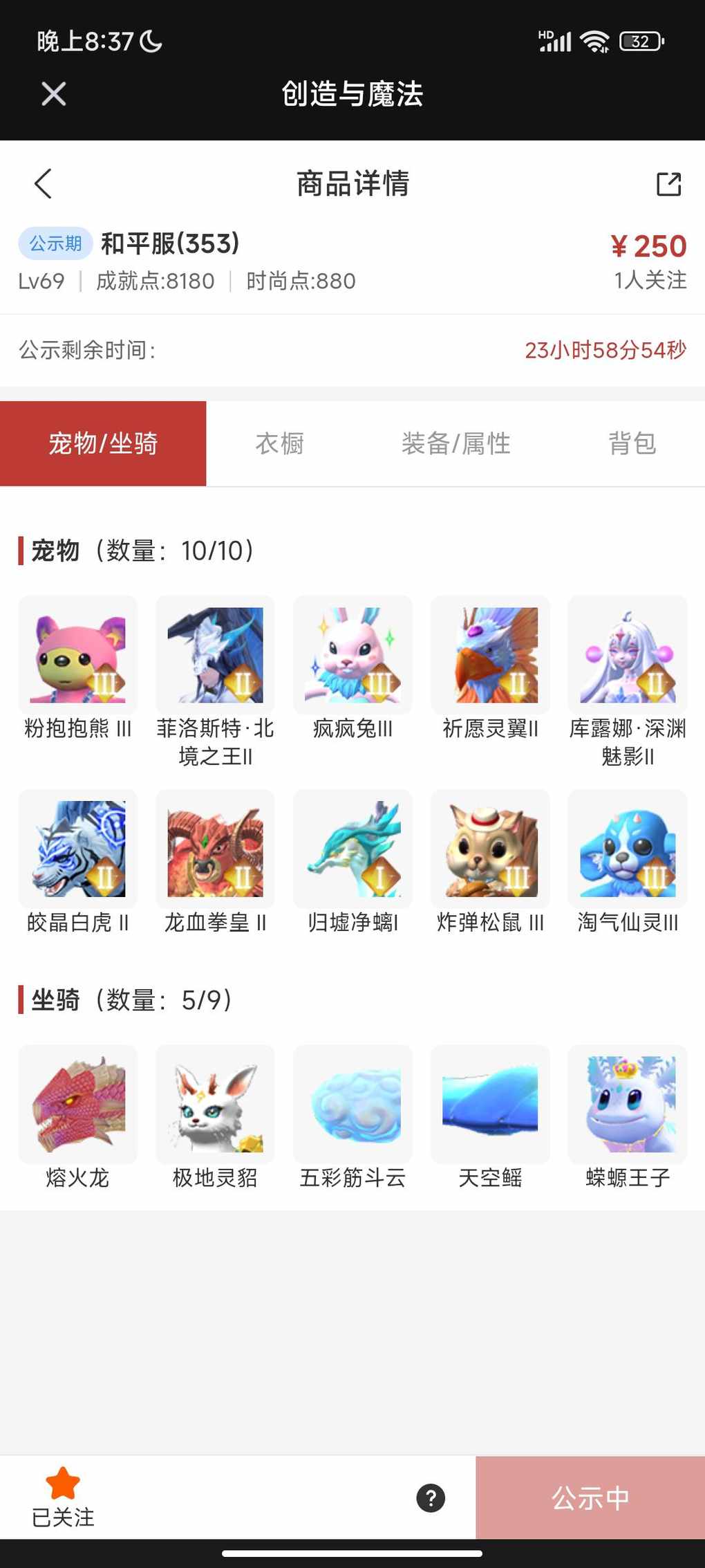This screenshot has height=1568, width=705.
Task: Check the 归墟净螭I pet tile
Action: tap(352, 849)
